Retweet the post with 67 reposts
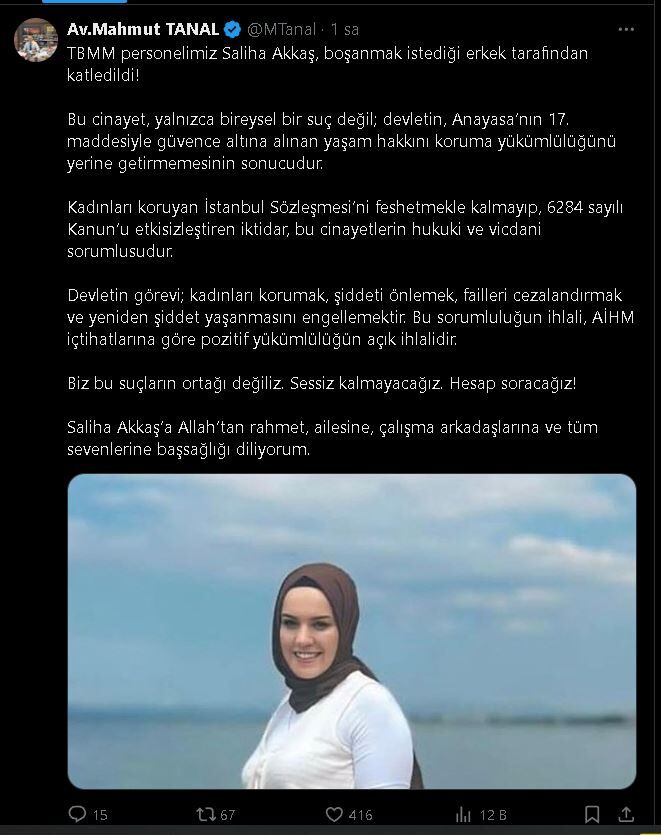The width and height of the screenshot is (661, 835). click(215, 814)
